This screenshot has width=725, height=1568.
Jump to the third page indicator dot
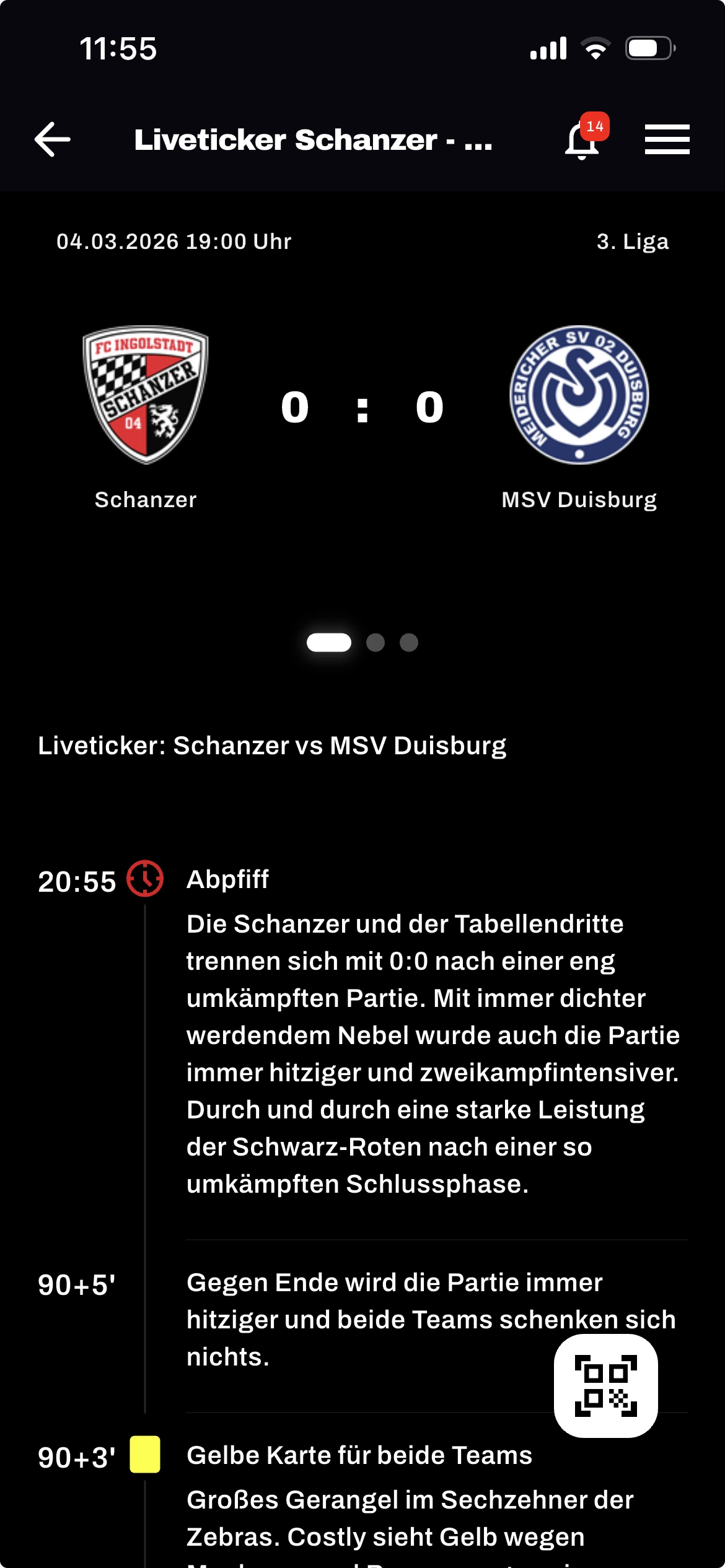(x=409, y=643)
